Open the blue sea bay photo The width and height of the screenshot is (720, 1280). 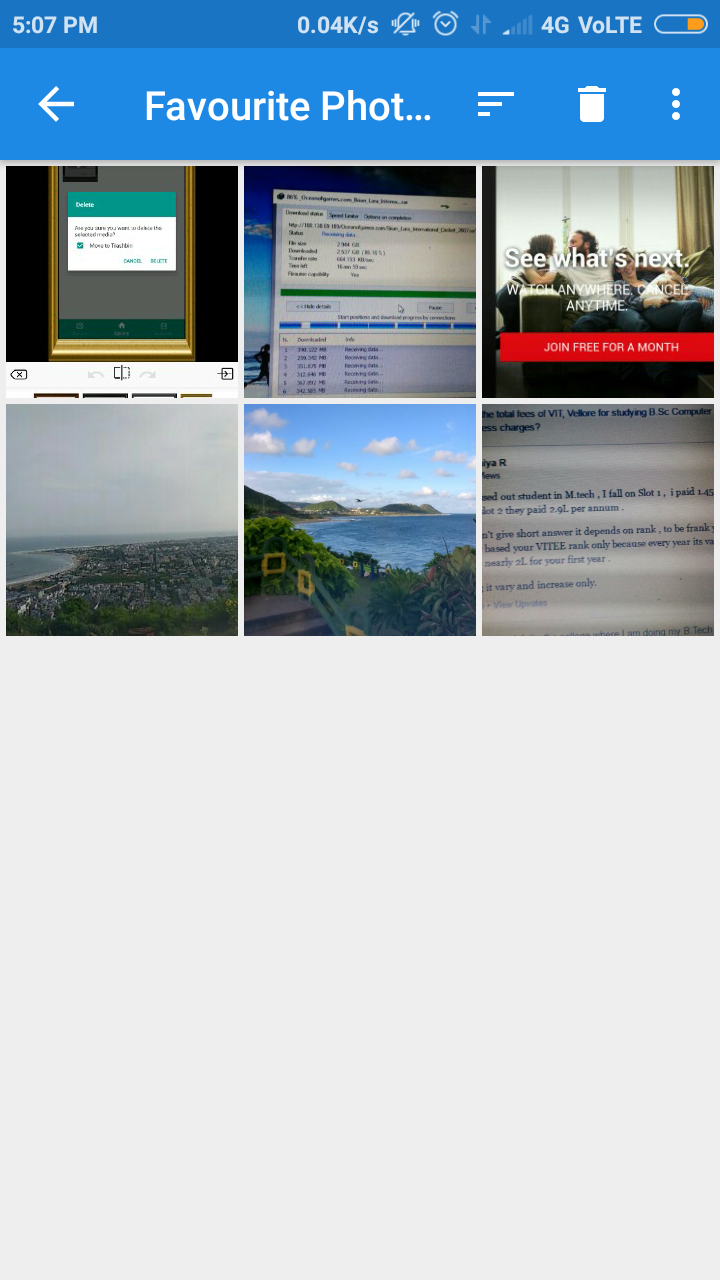360,519
